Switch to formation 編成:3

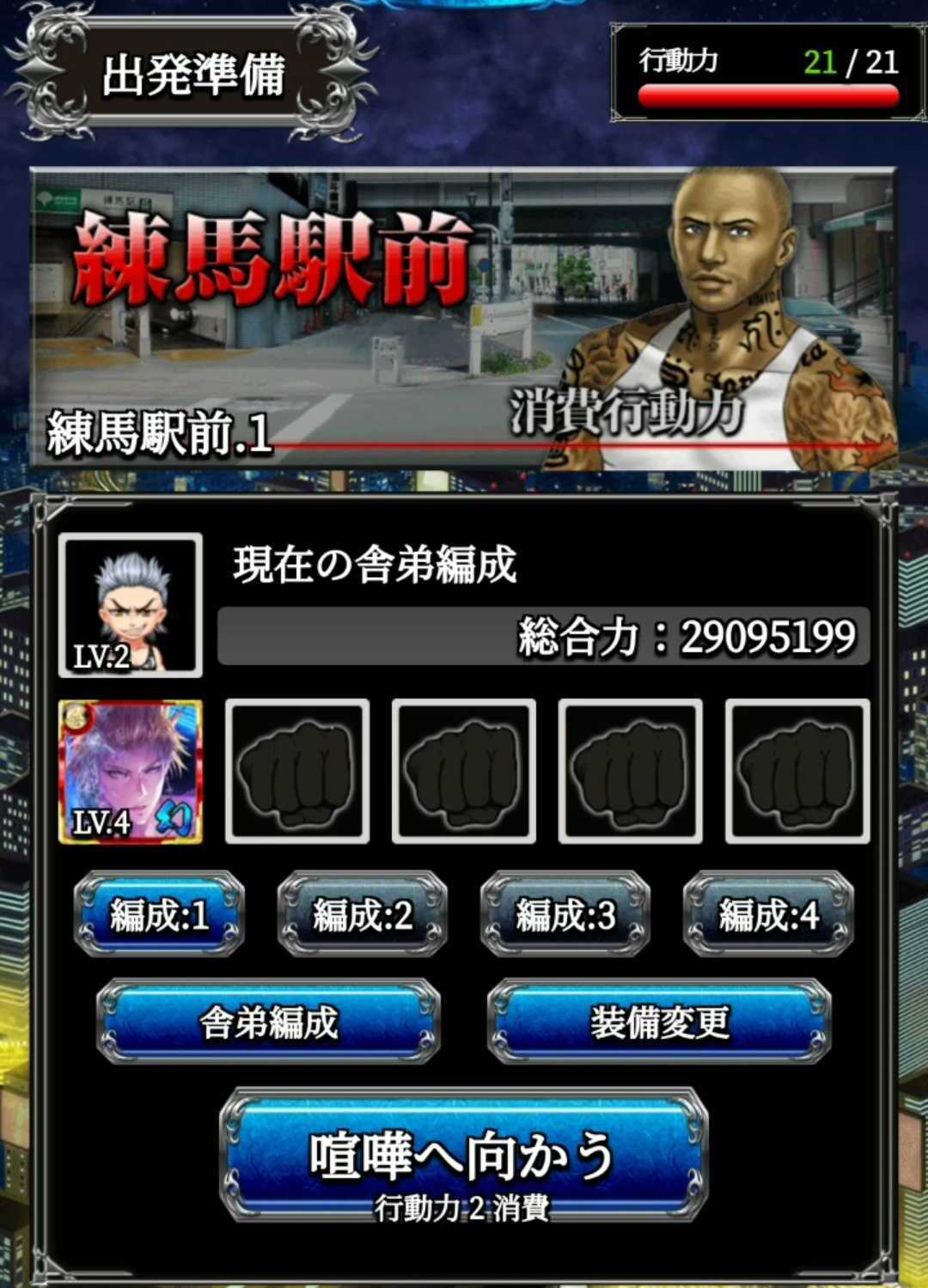(x=565, y=915)
